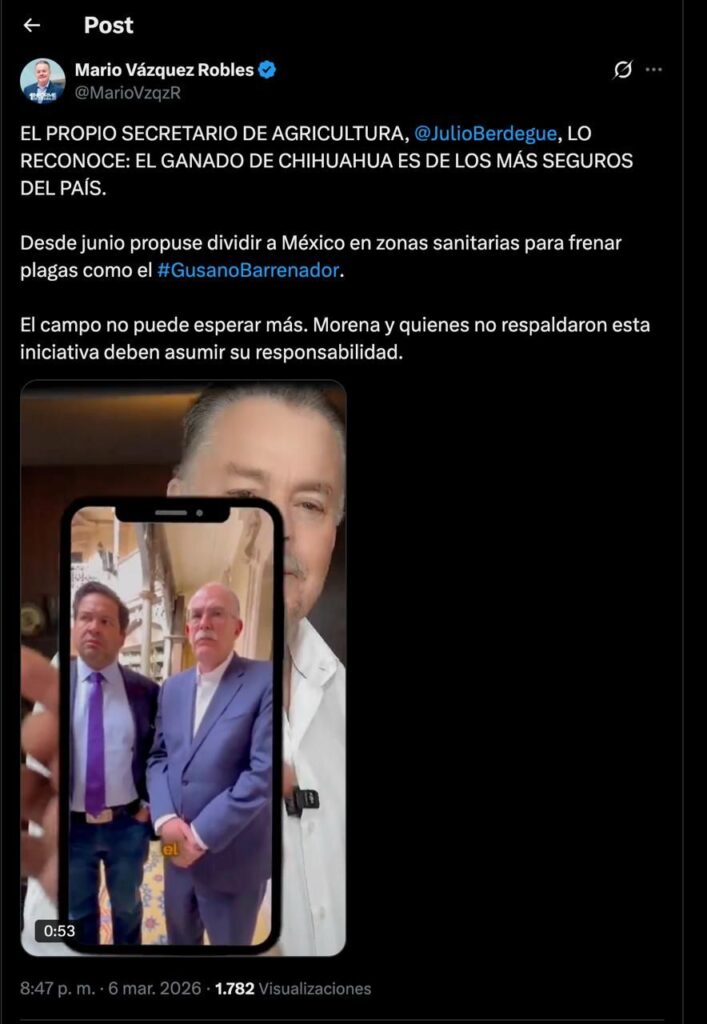Open the Grok icon on the post
707x1024 pixels.
point(622,70)
